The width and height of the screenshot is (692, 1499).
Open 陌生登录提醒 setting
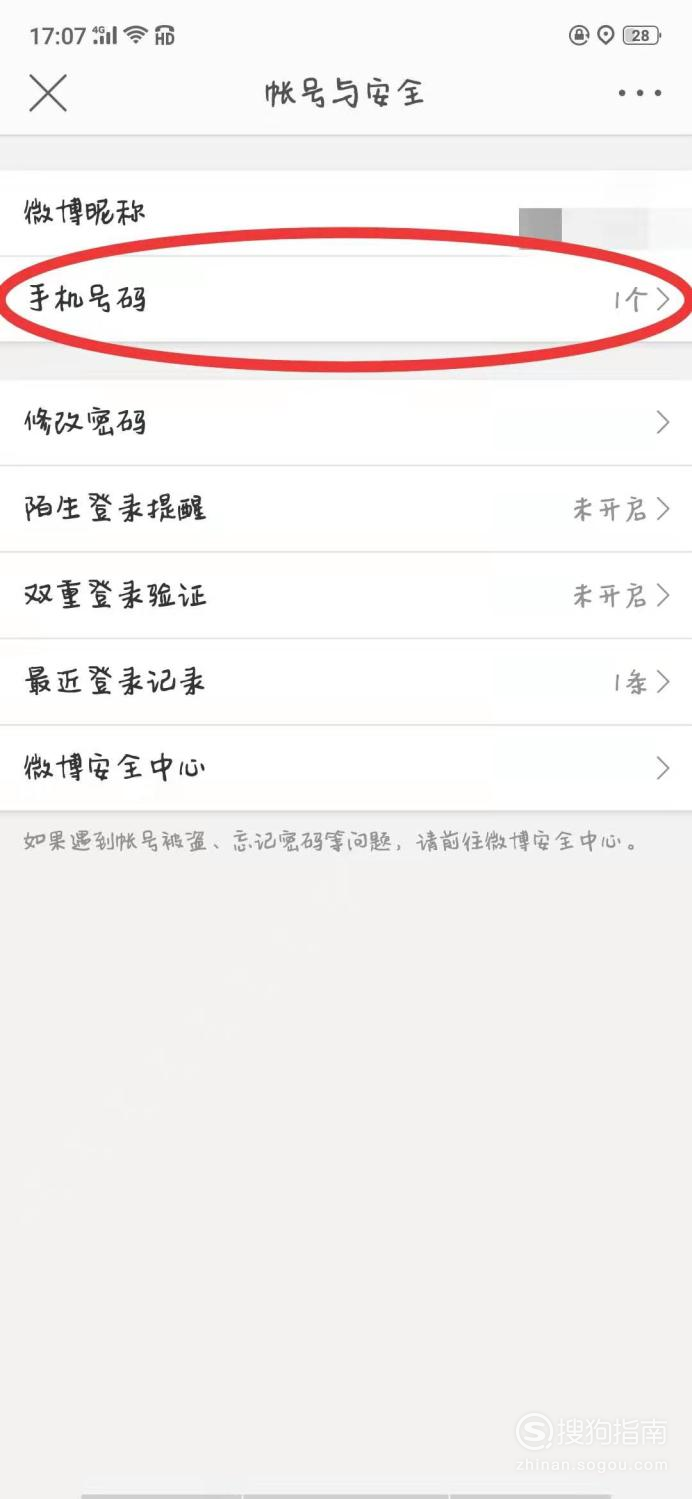pyautogui.click(x=346, y=509)
